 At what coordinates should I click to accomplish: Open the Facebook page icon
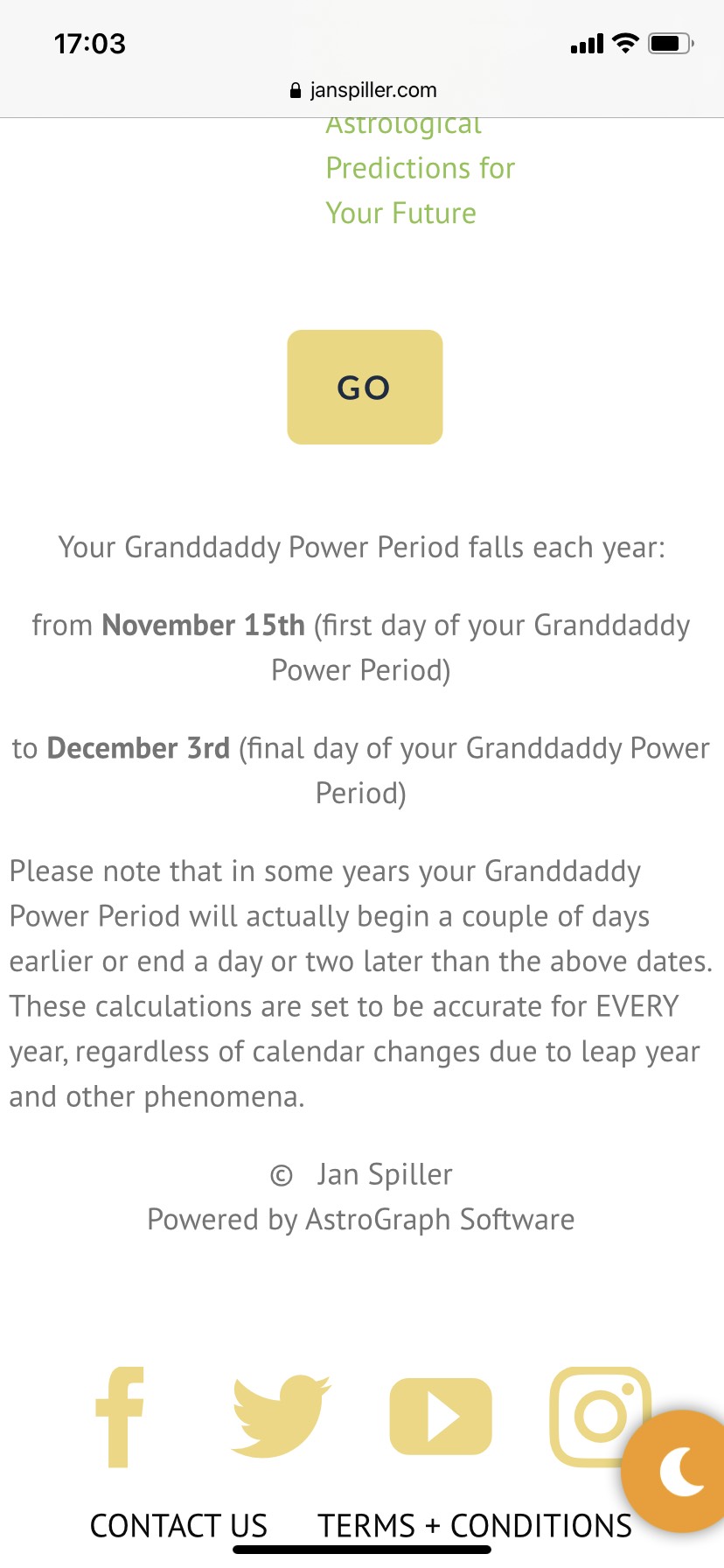point(120,1417)
